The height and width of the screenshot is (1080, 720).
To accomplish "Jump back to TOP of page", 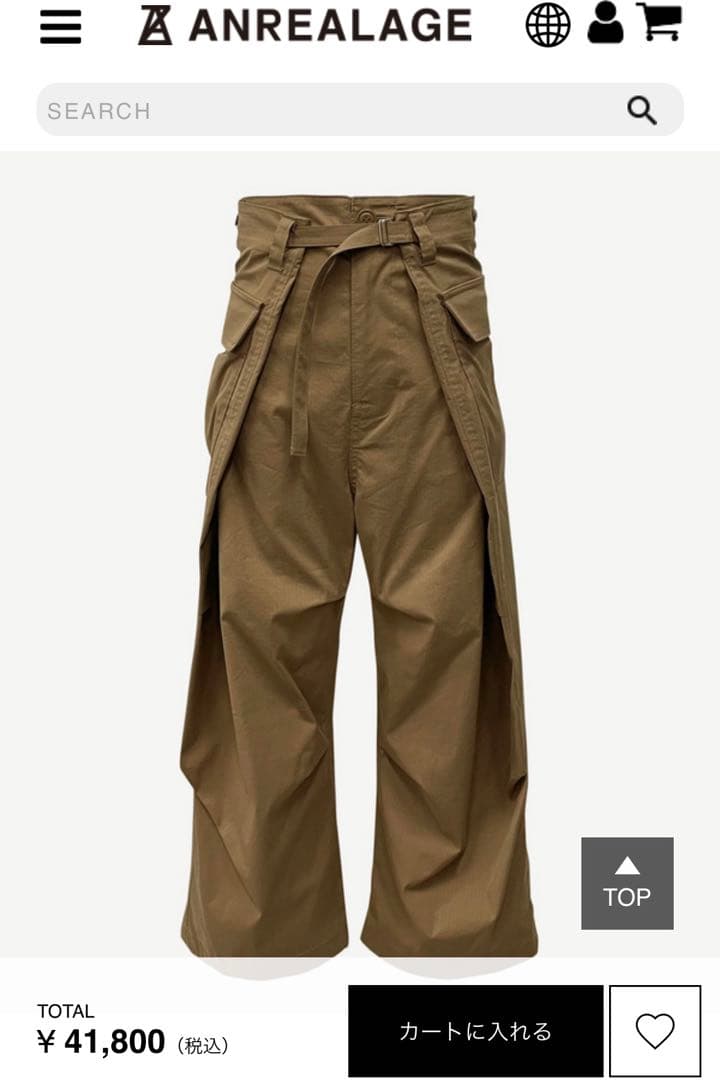I will coord(627,883).
